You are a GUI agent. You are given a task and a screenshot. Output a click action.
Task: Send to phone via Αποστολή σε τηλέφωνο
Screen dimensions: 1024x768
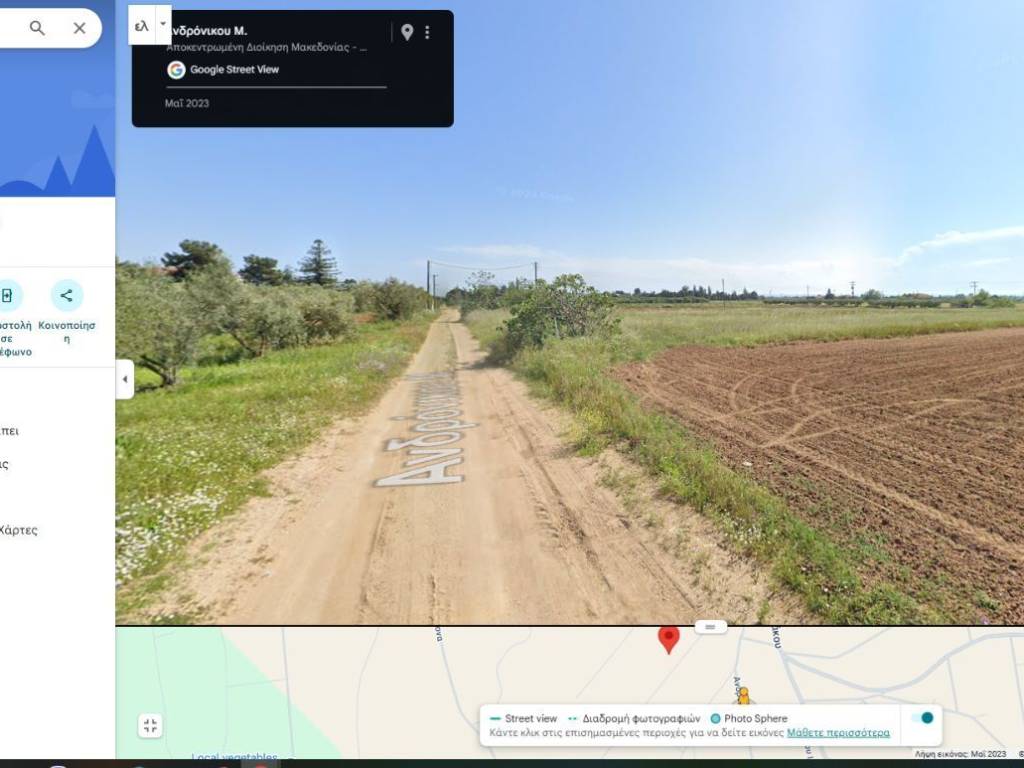click(x=8, y=296)
